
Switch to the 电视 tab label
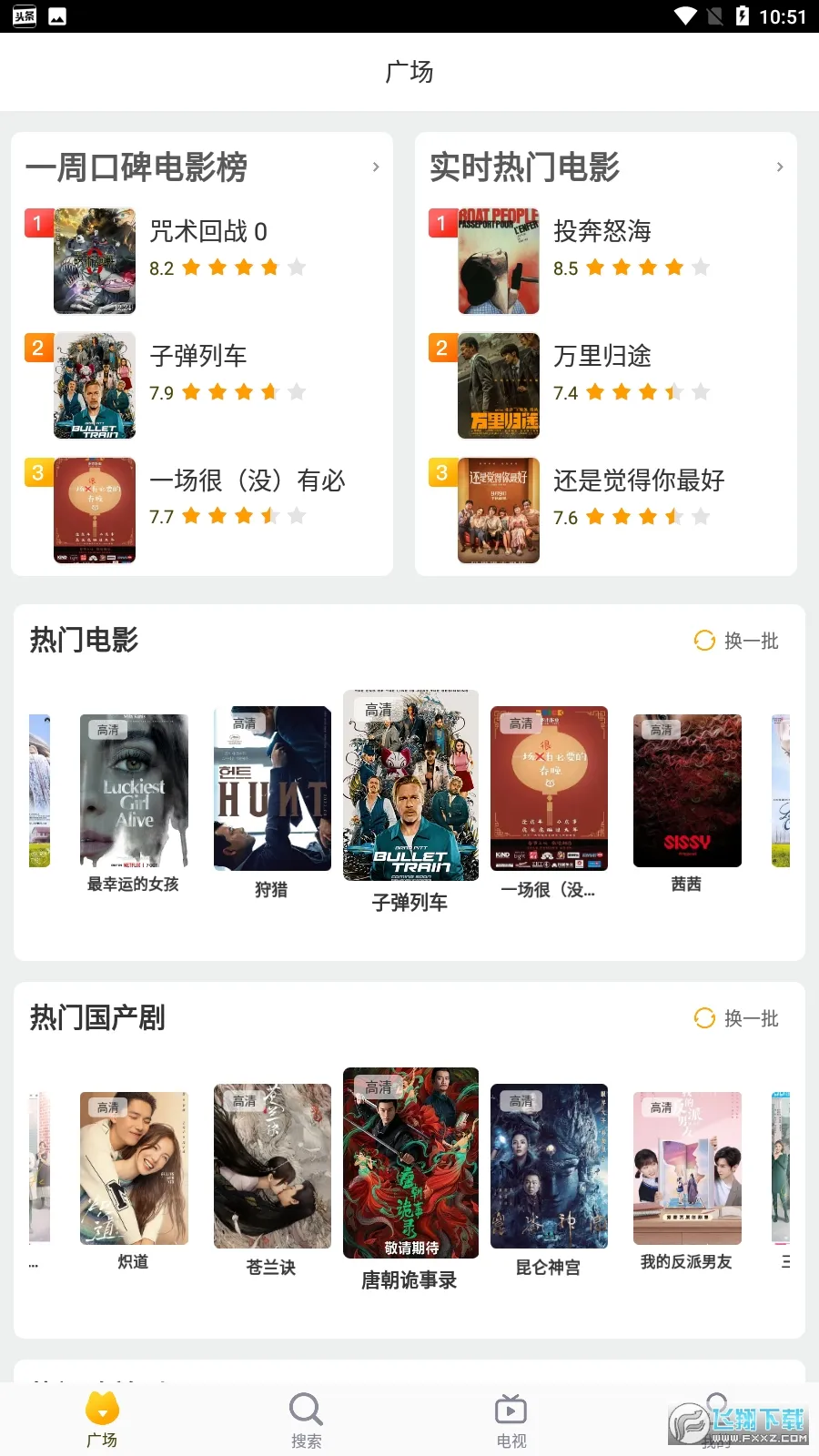[x=510, y=1441]
